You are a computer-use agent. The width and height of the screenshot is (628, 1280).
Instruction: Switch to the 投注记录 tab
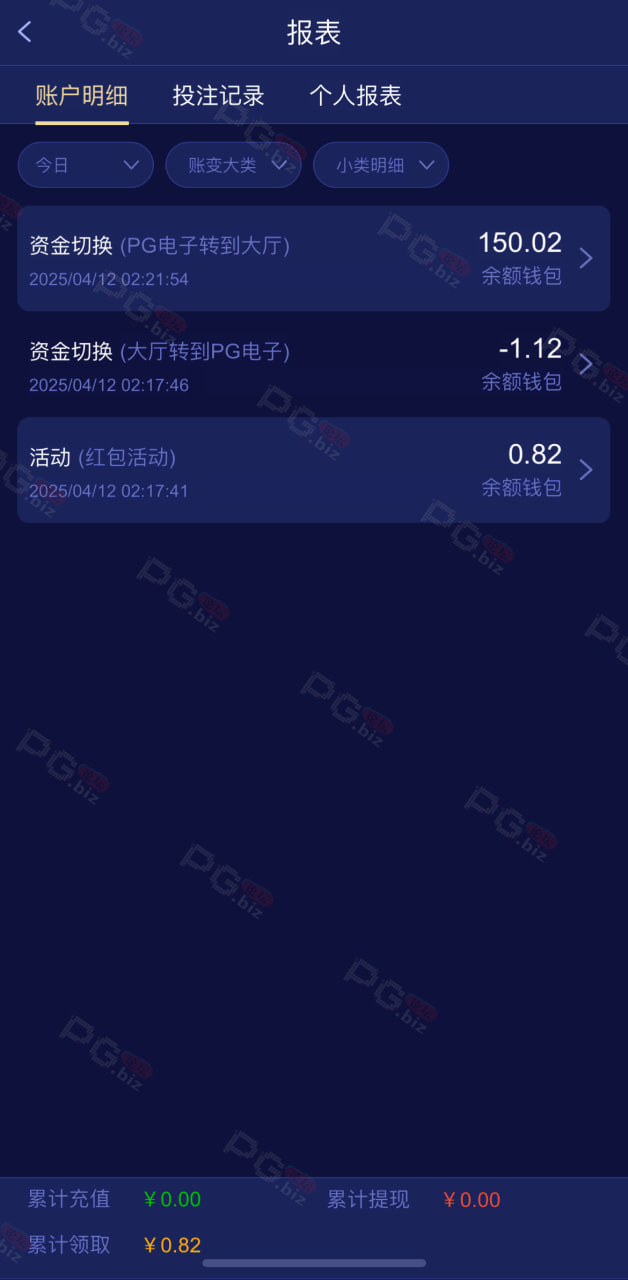pyautogui.click(x=219, y=96)
